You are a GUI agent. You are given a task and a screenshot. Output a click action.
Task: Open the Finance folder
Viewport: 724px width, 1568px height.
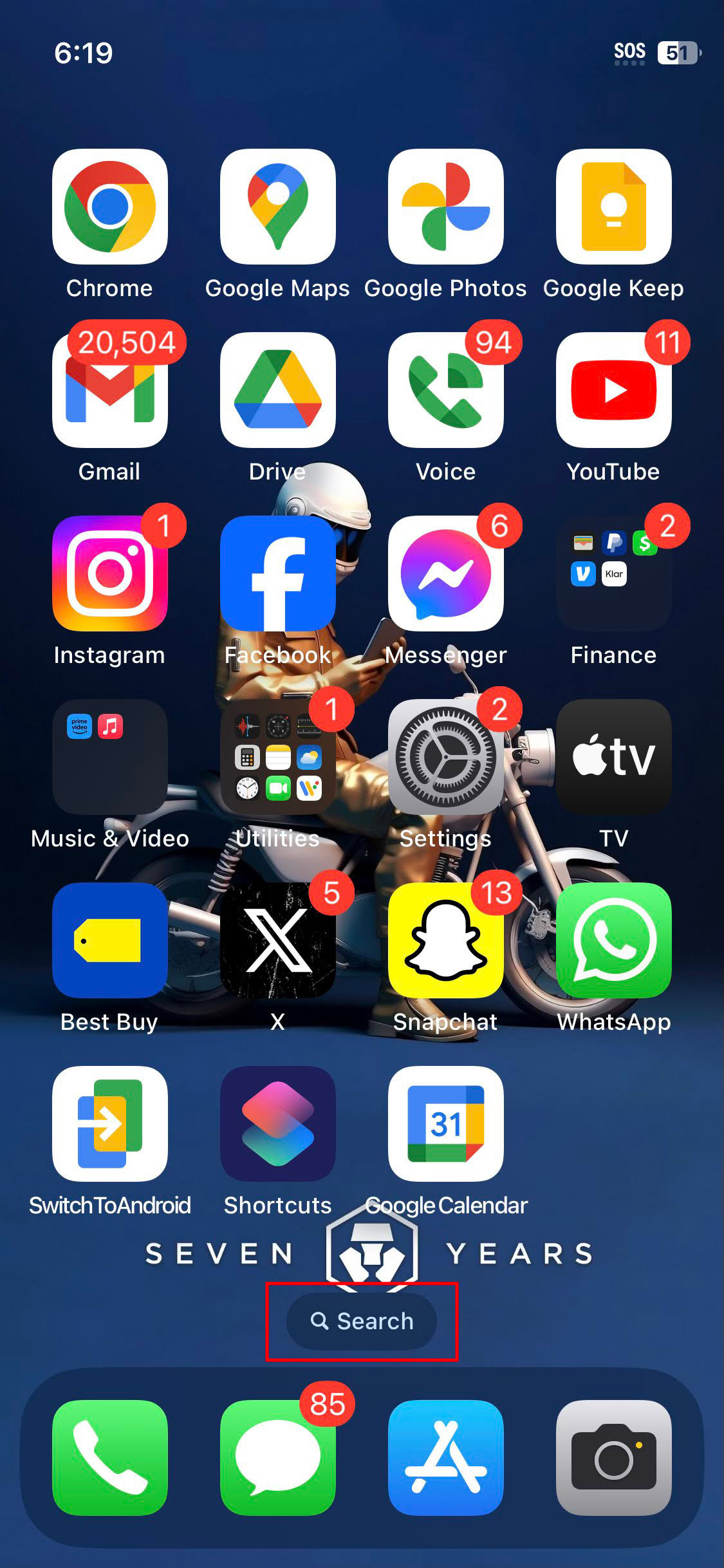tap(613, 574)
